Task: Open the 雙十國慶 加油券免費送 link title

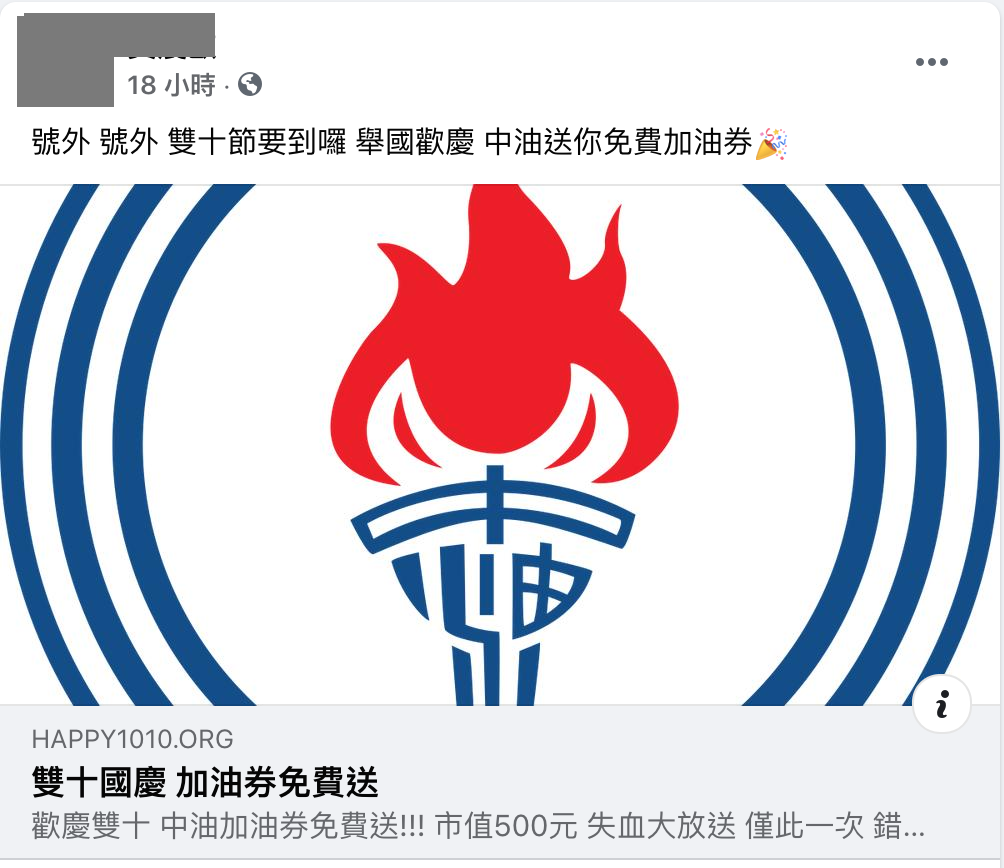Action: [205, 782]
